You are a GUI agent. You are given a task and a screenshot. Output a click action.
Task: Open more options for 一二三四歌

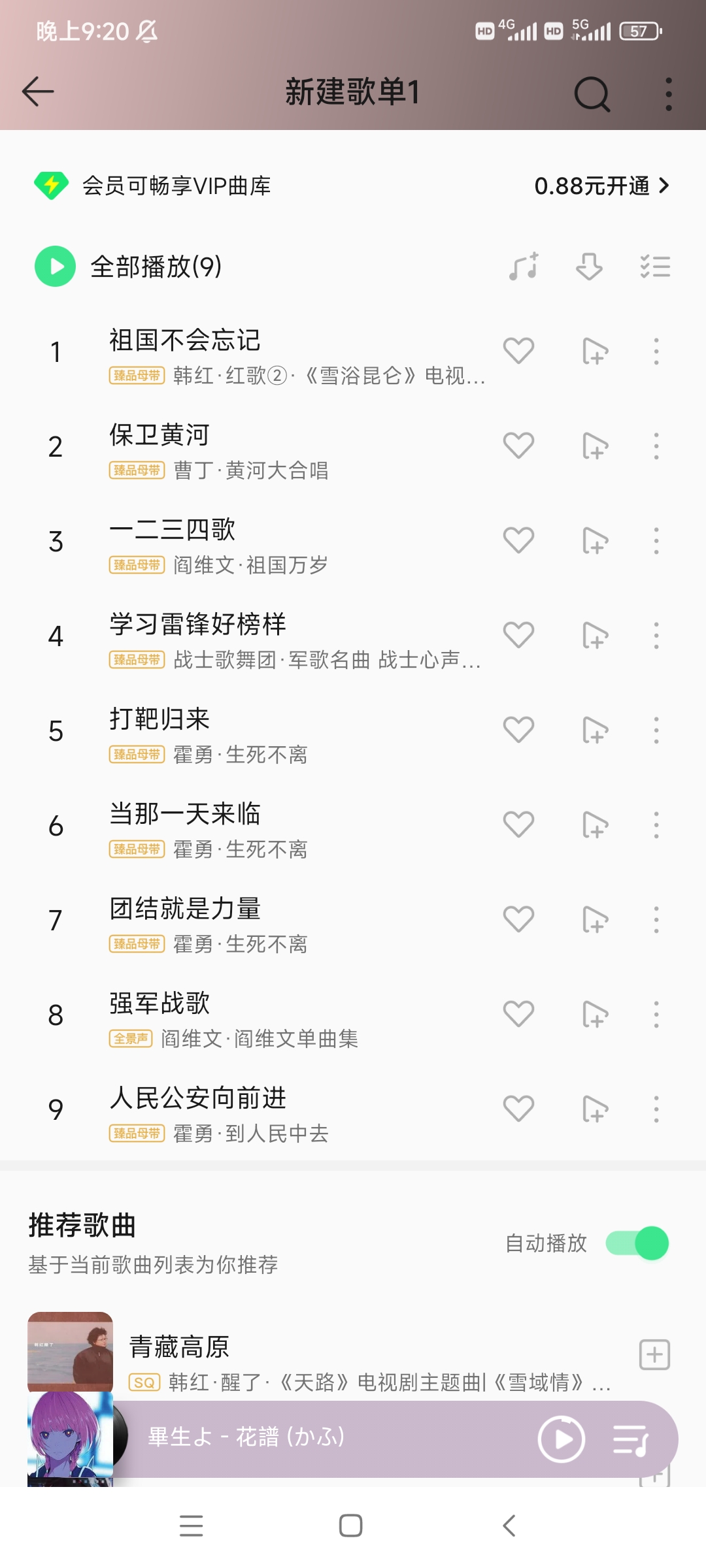[x=656, y=541]
